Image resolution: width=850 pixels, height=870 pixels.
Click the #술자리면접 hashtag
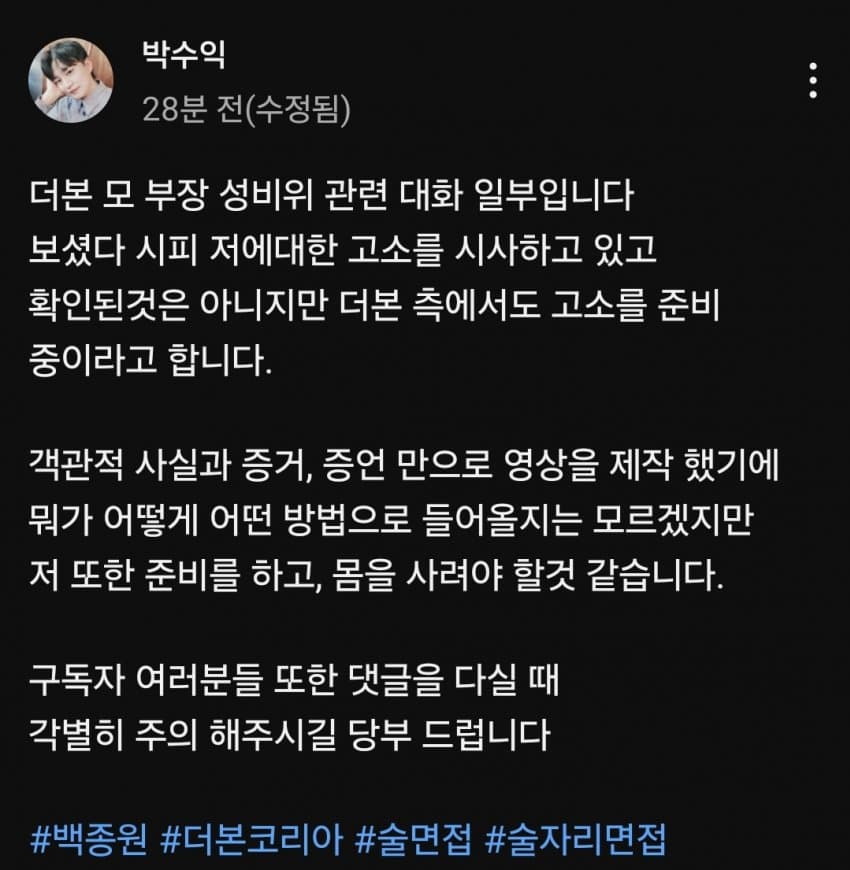click(577, 843)
